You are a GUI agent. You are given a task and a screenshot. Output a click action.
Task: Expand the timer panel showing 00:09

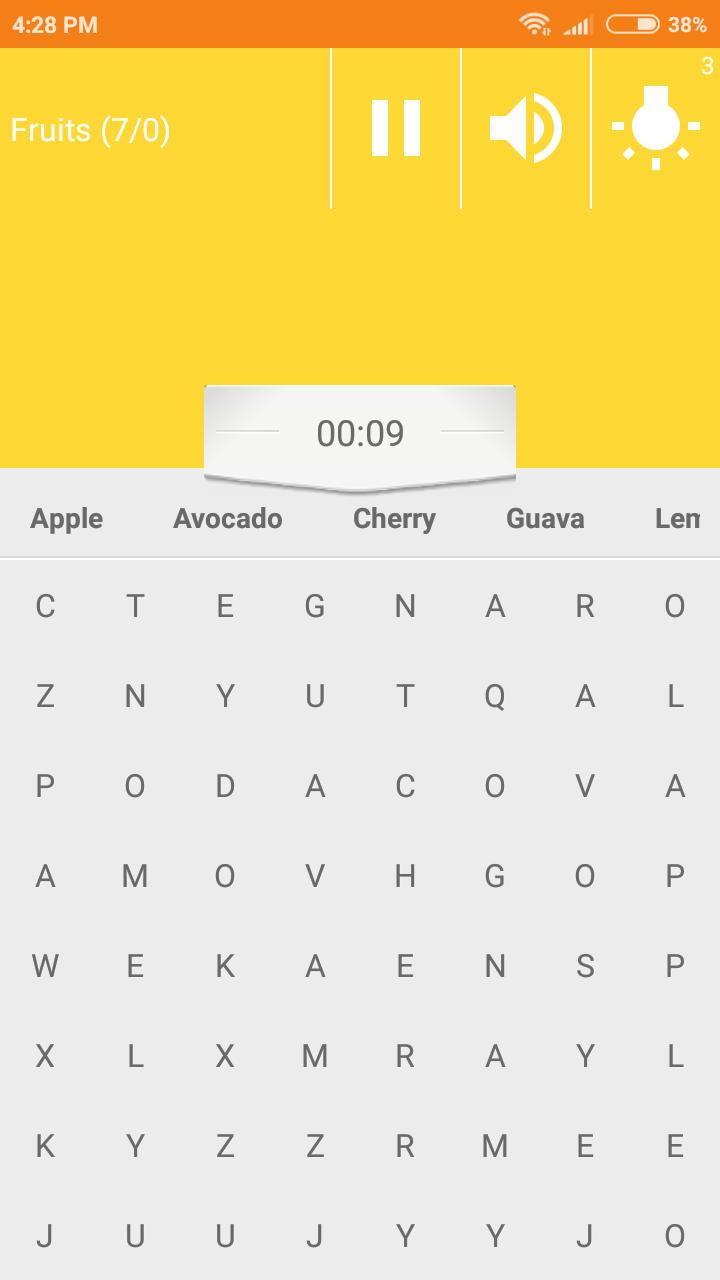tap(358, 433)
